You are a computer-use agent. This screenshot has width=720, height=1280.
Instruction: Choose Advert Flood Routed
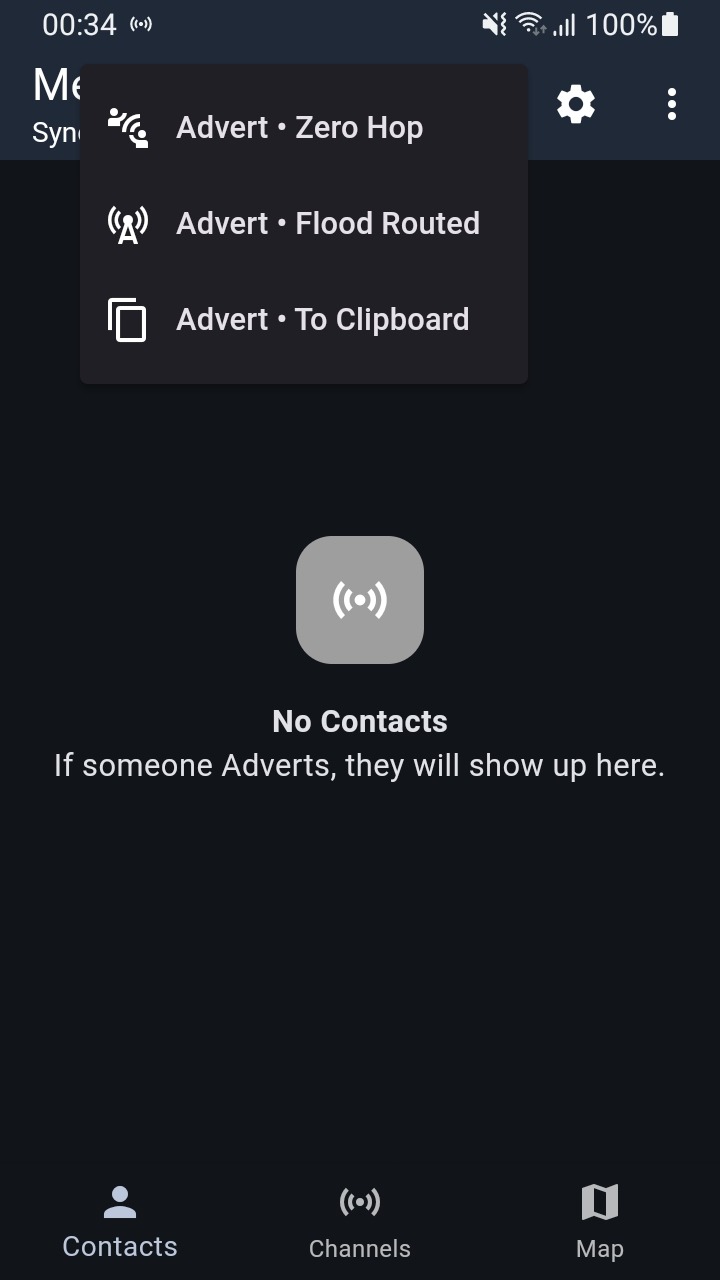300,223
